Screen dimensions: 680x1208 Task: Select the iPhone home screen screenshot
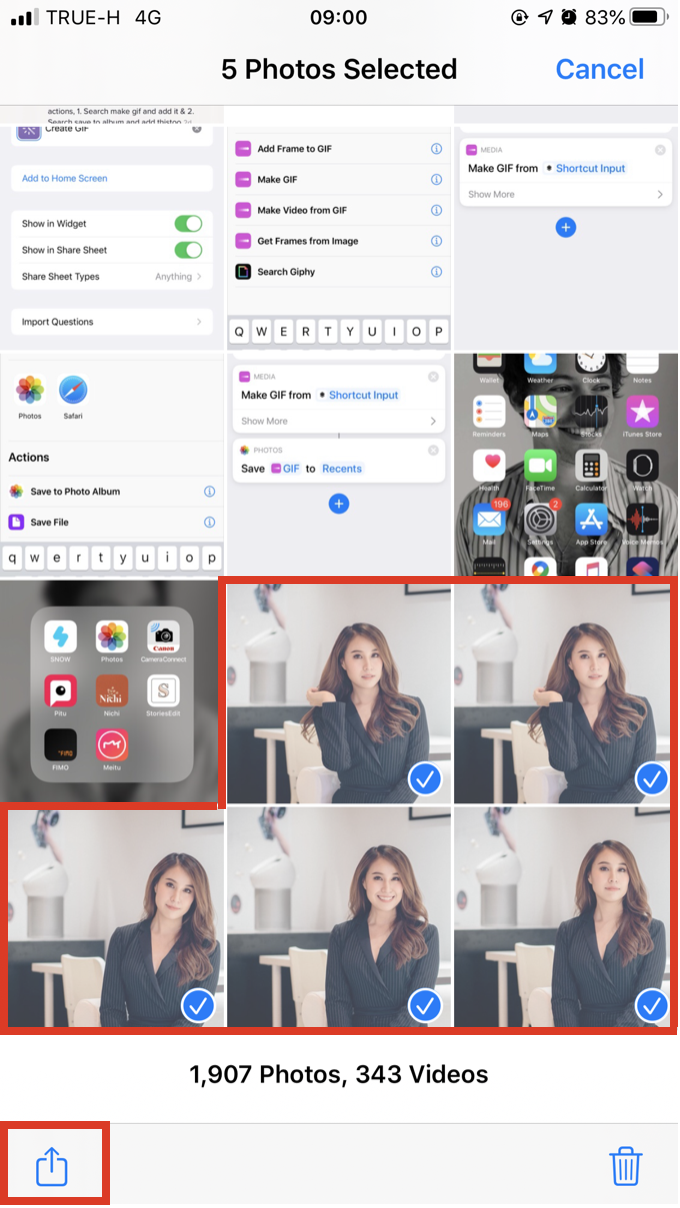click(566, 463)
